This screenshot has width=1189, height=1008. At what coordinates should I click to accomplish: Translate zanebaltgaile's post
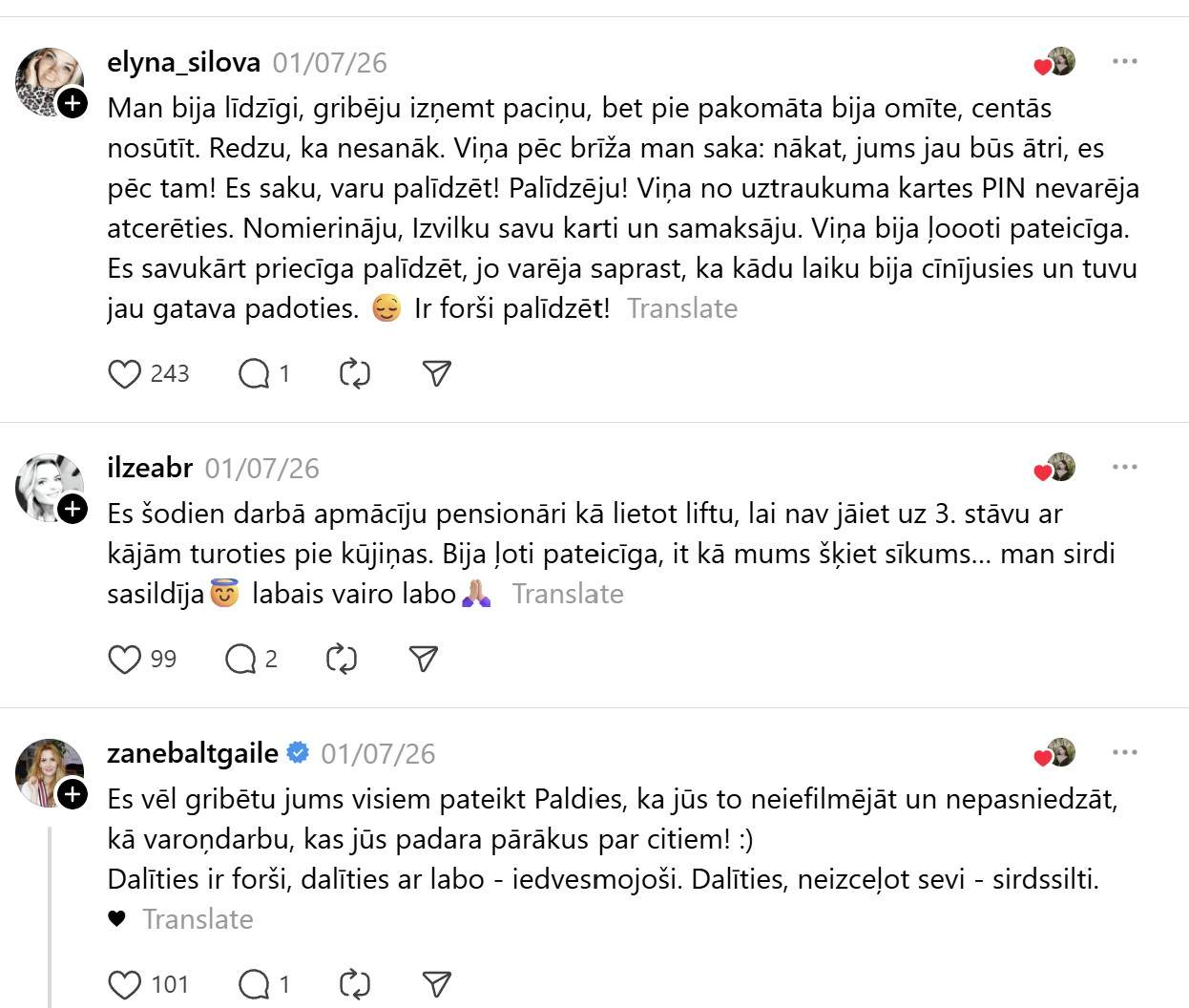tap(197, 919)
